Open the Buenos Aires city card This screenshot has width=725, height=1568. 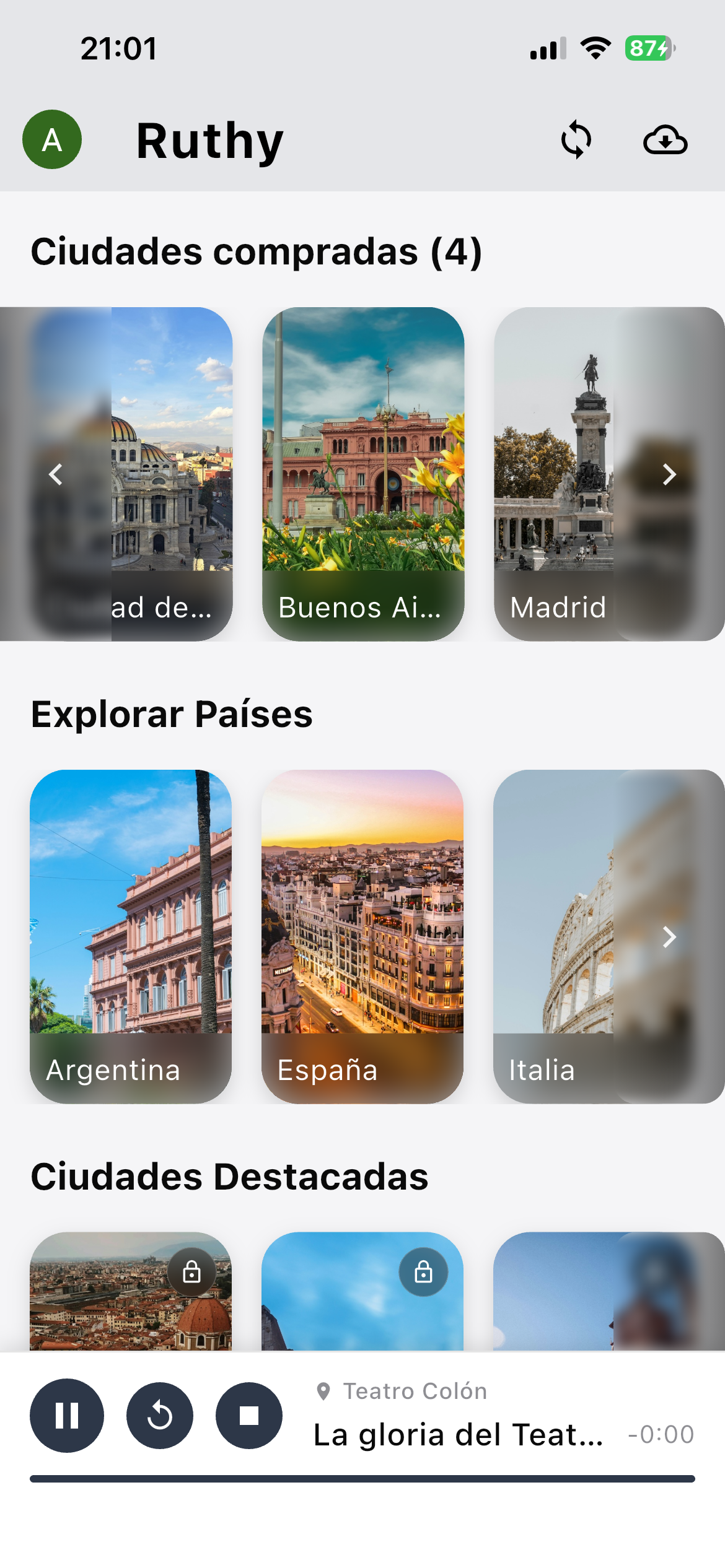tap(363, 474)
